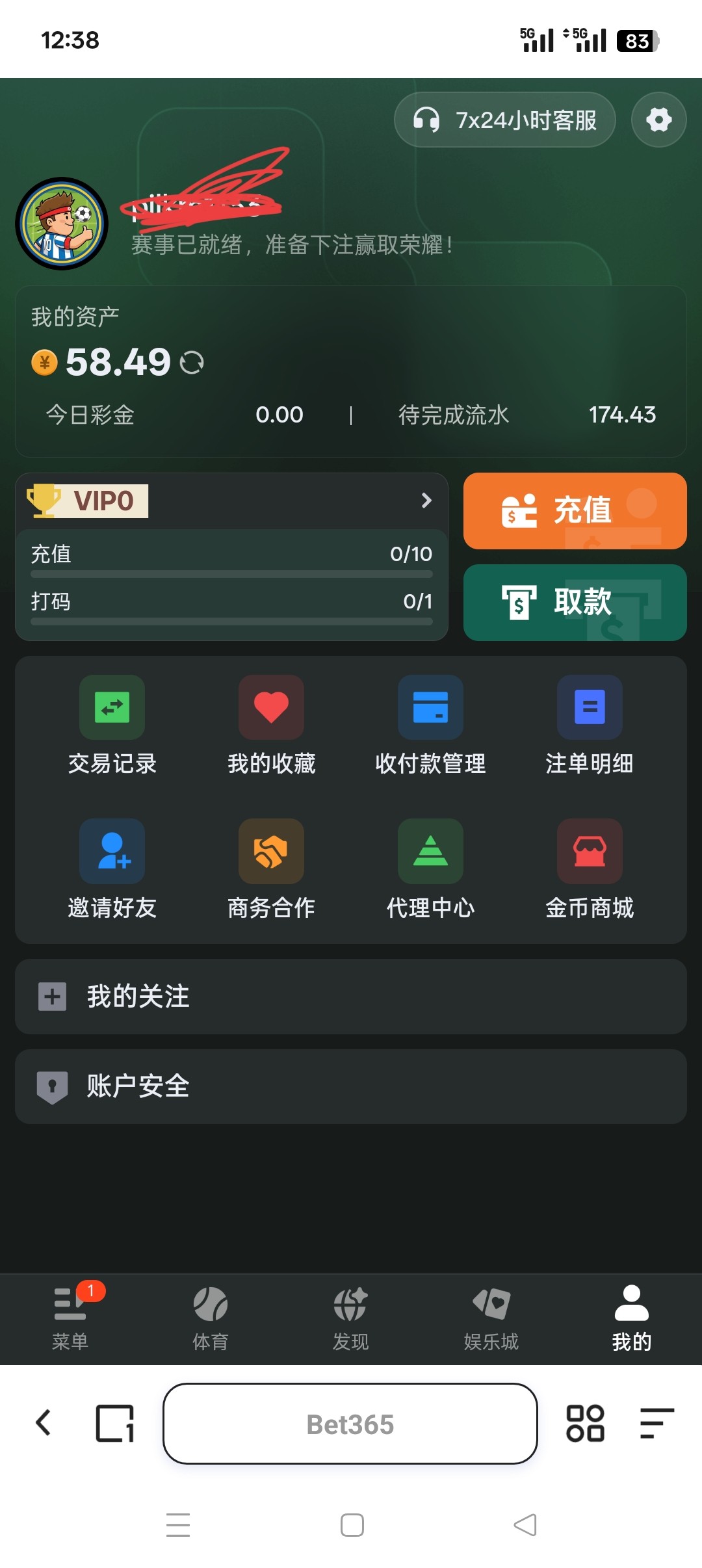Open 账户安全 account security
The width and height of the screenshot is (702, 1568).
click(351, 1086)
